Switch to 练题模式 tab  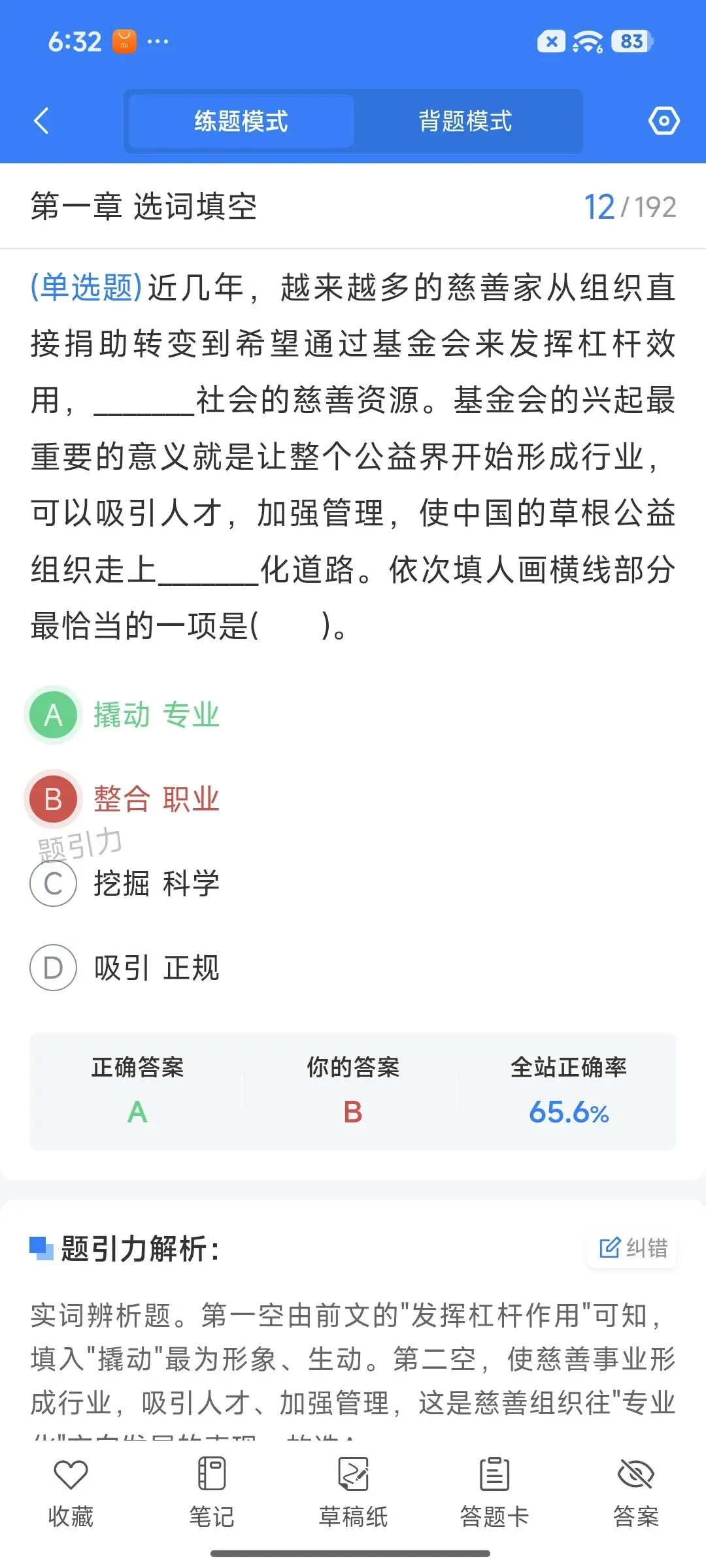point(241,121)
